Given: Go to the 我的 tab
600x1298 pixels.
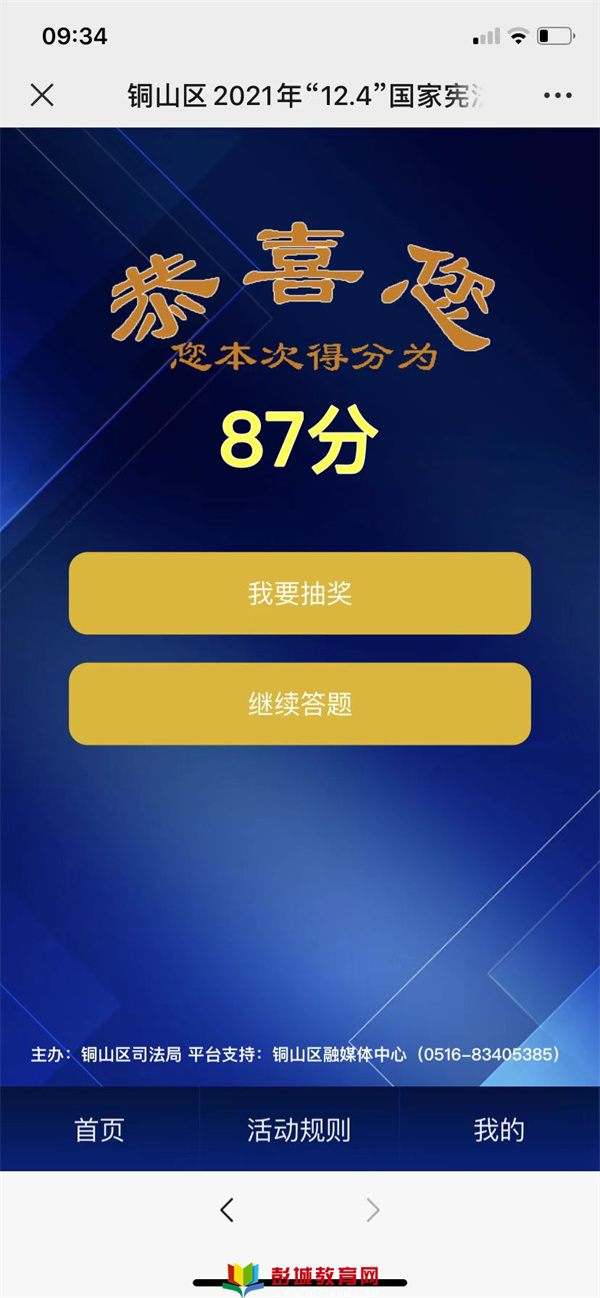Looking at the screenshot, I should [498, 1130].
